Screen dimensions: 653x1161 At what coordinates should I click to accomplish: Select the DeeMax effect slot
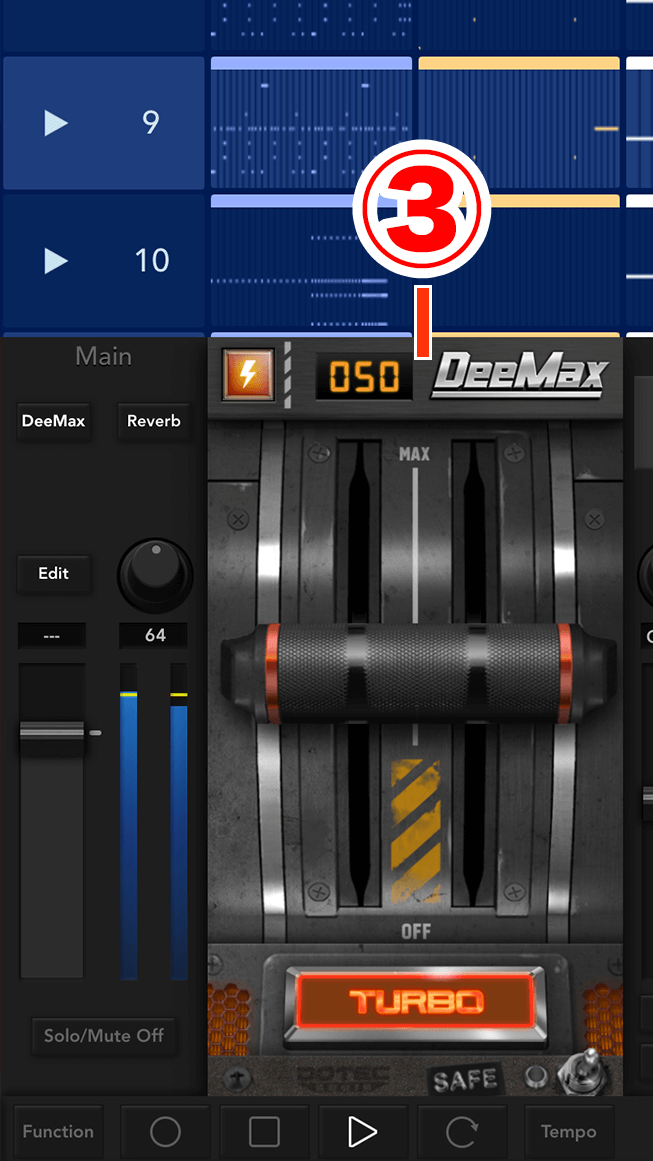click(54, 421)
